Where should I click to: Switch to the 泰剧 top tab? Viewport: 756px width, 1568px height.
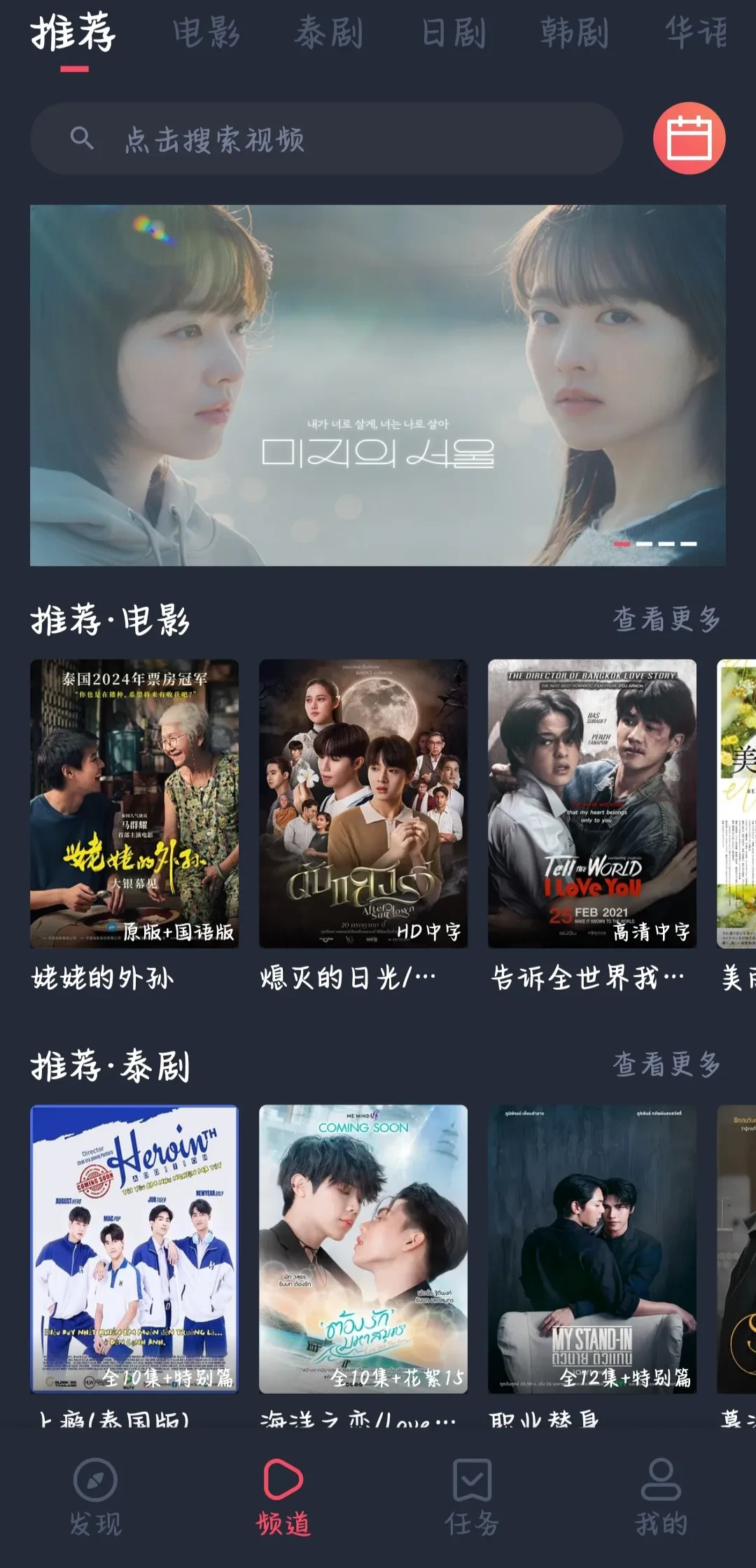(329, 33)
